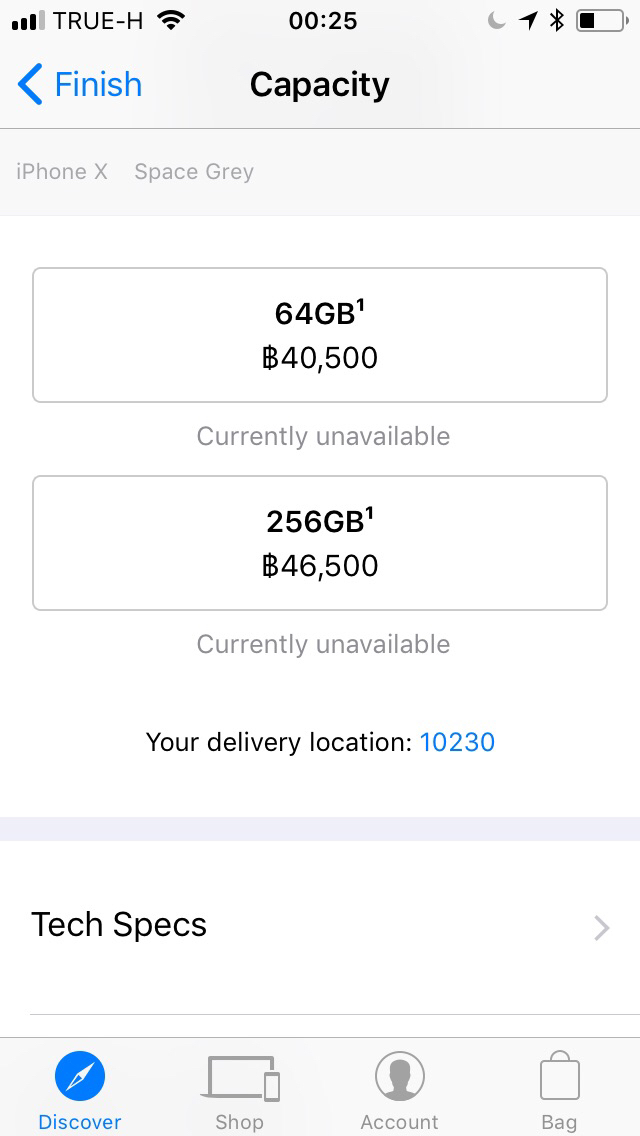Image resolution: width=640 pixels, height=1136 pixels.
Task: Choose the 256GB capacity option
Action: (x=320, y=543)
